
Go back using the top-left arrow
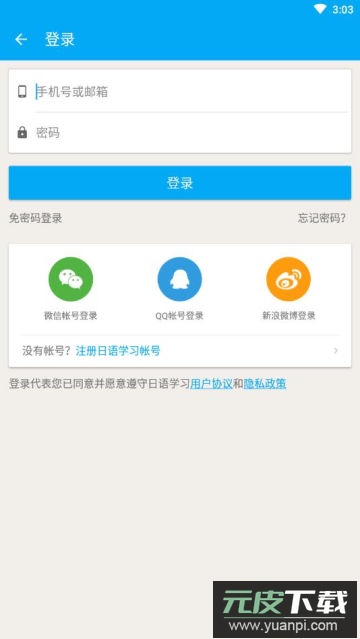click(x=21, y=40)
